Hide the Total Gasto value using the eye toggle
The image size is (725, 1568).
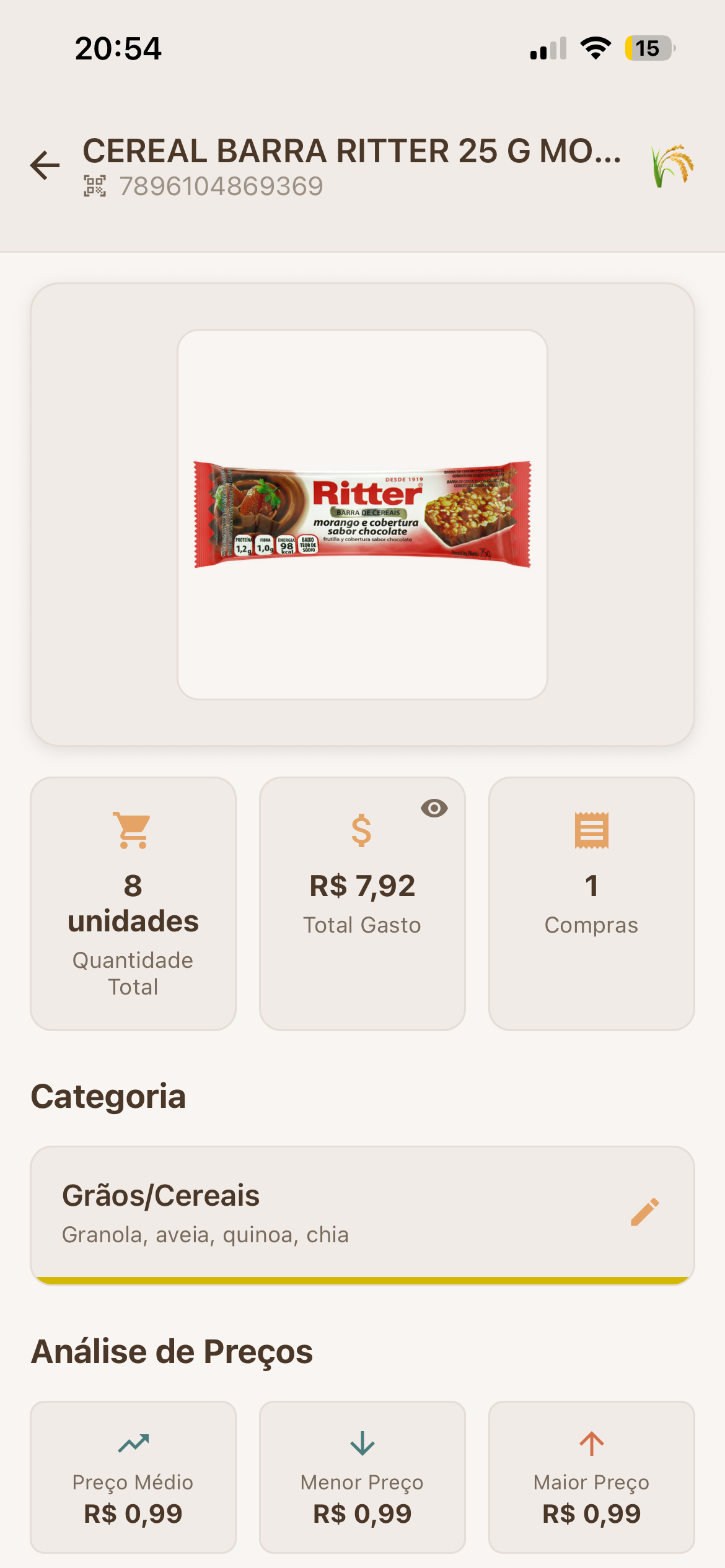coord(434,809)
